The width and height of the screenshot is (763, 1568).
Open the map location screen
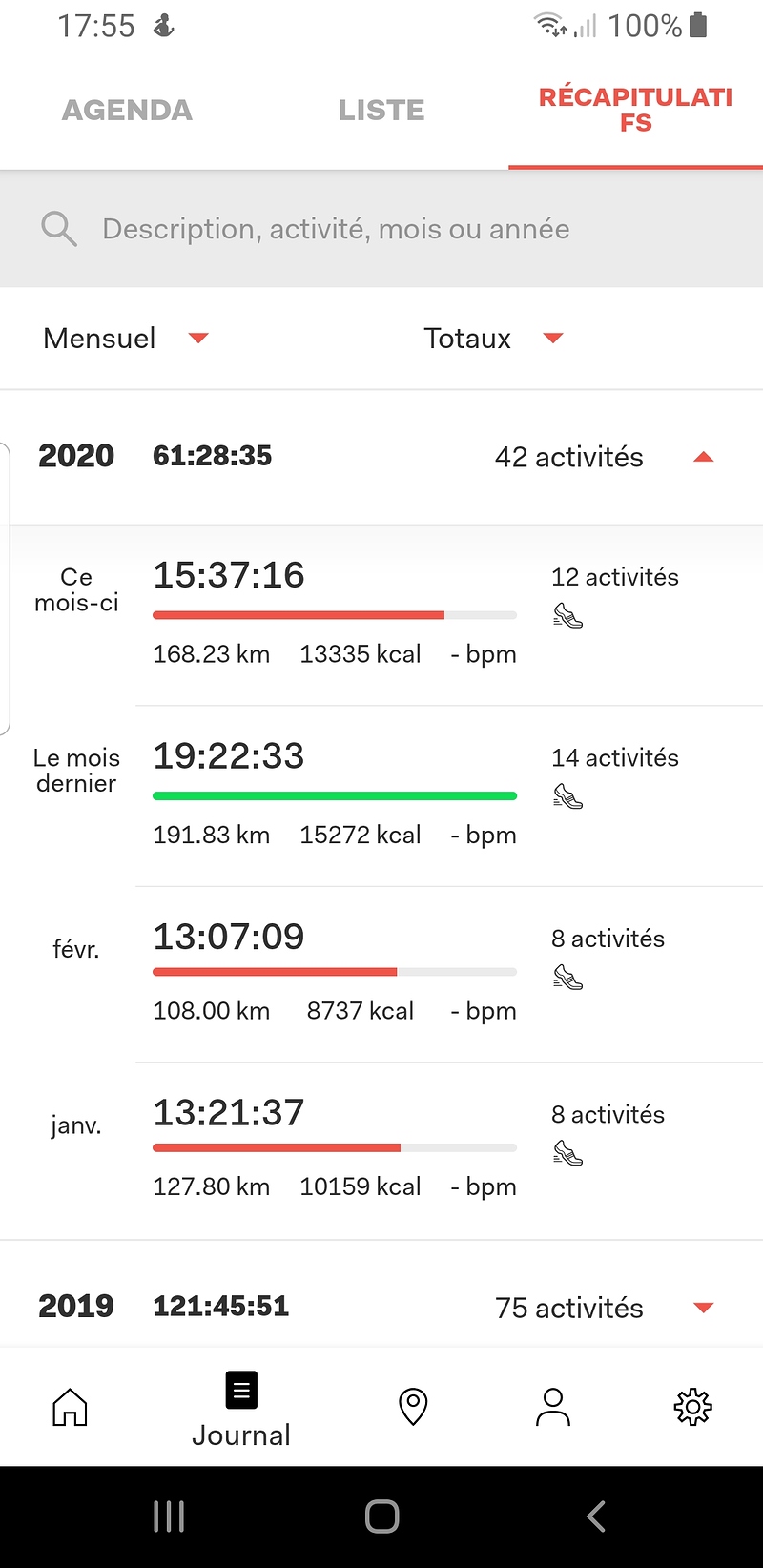point(412,1406)
